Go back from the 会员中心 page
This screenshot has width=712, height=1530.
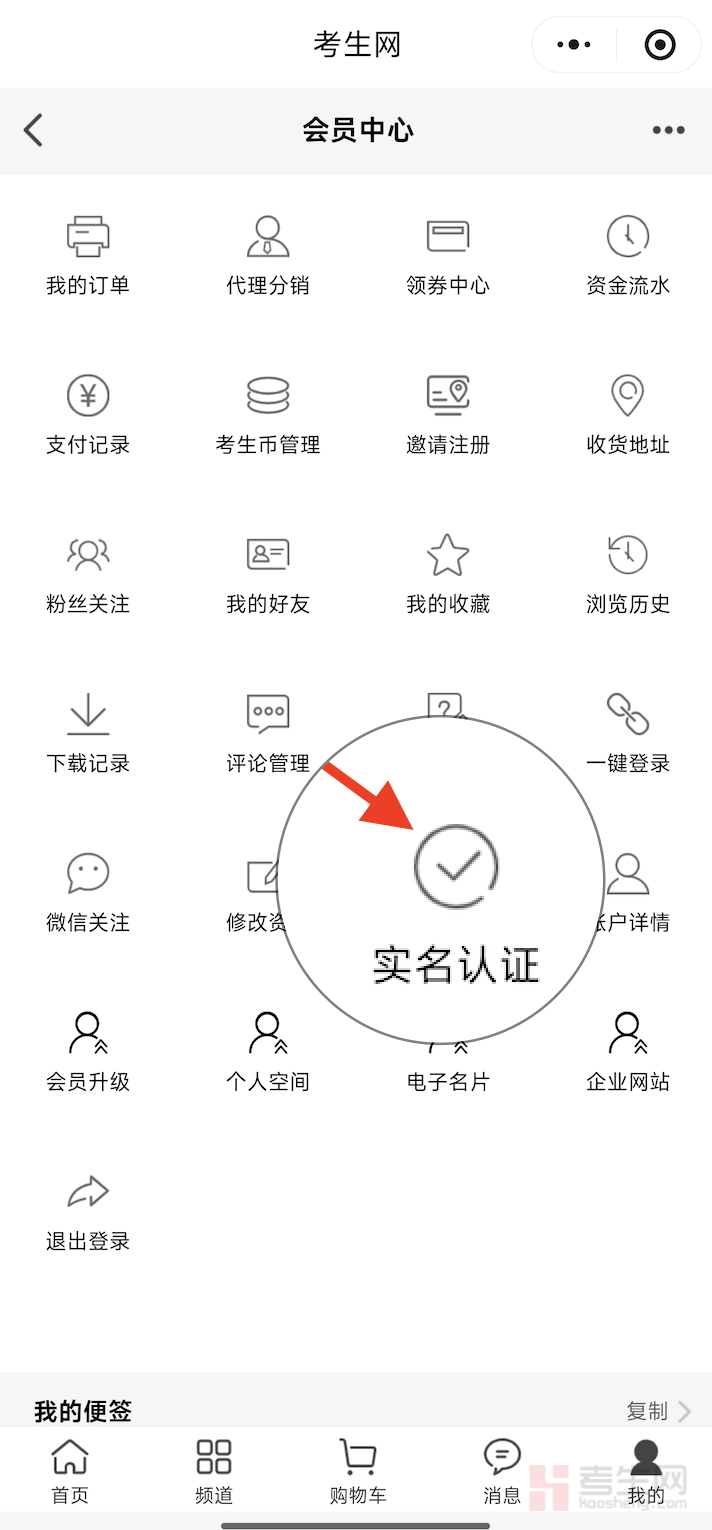(x=34, y=130)
